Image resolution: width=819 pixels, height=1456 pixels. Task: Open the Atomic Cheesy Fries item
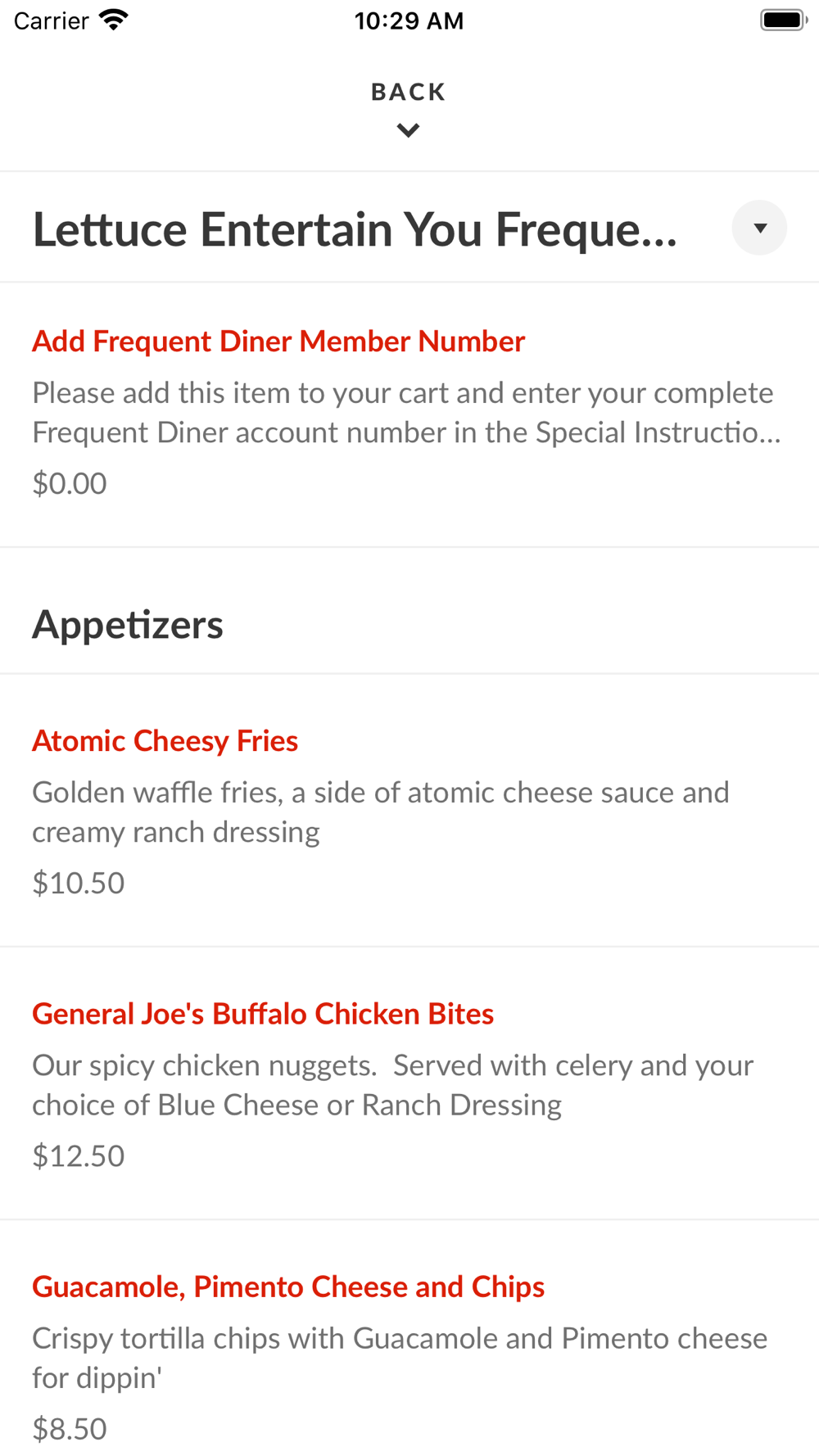[165, 741]
